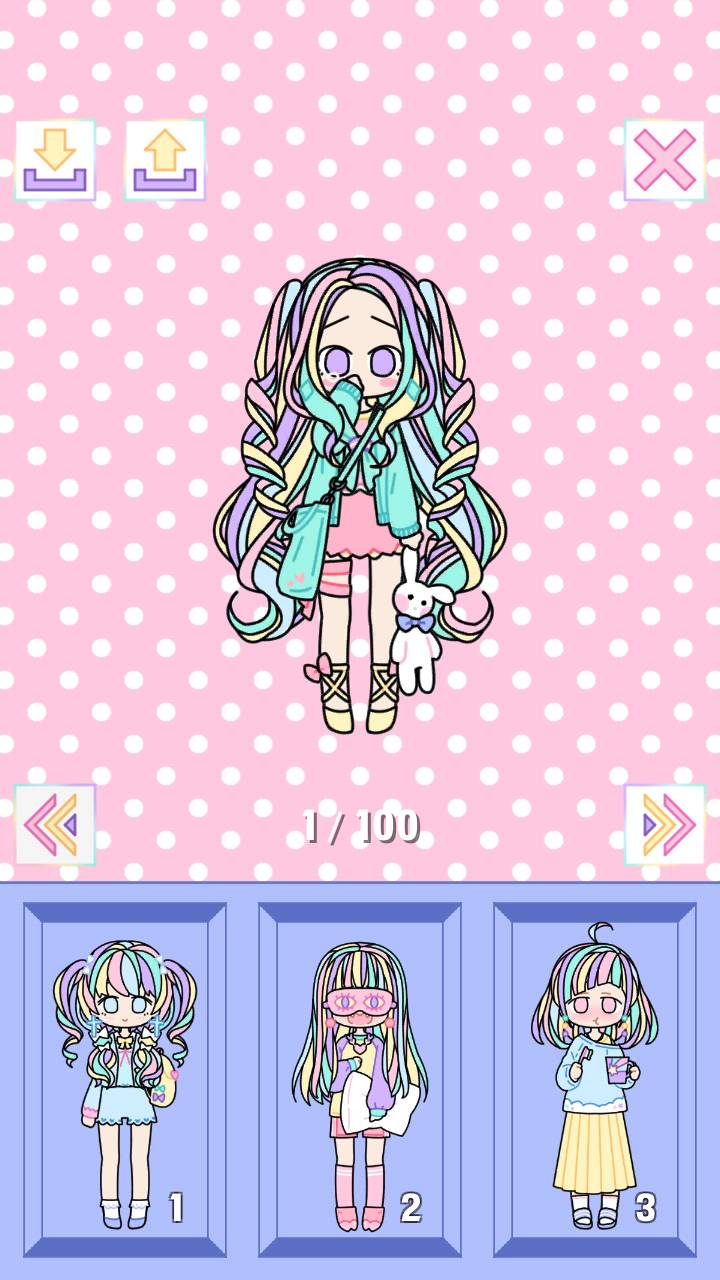Select character slot 3 with yellow skirt
Viewport: 720px width, 1280px height.
(x=595, y=1080)
